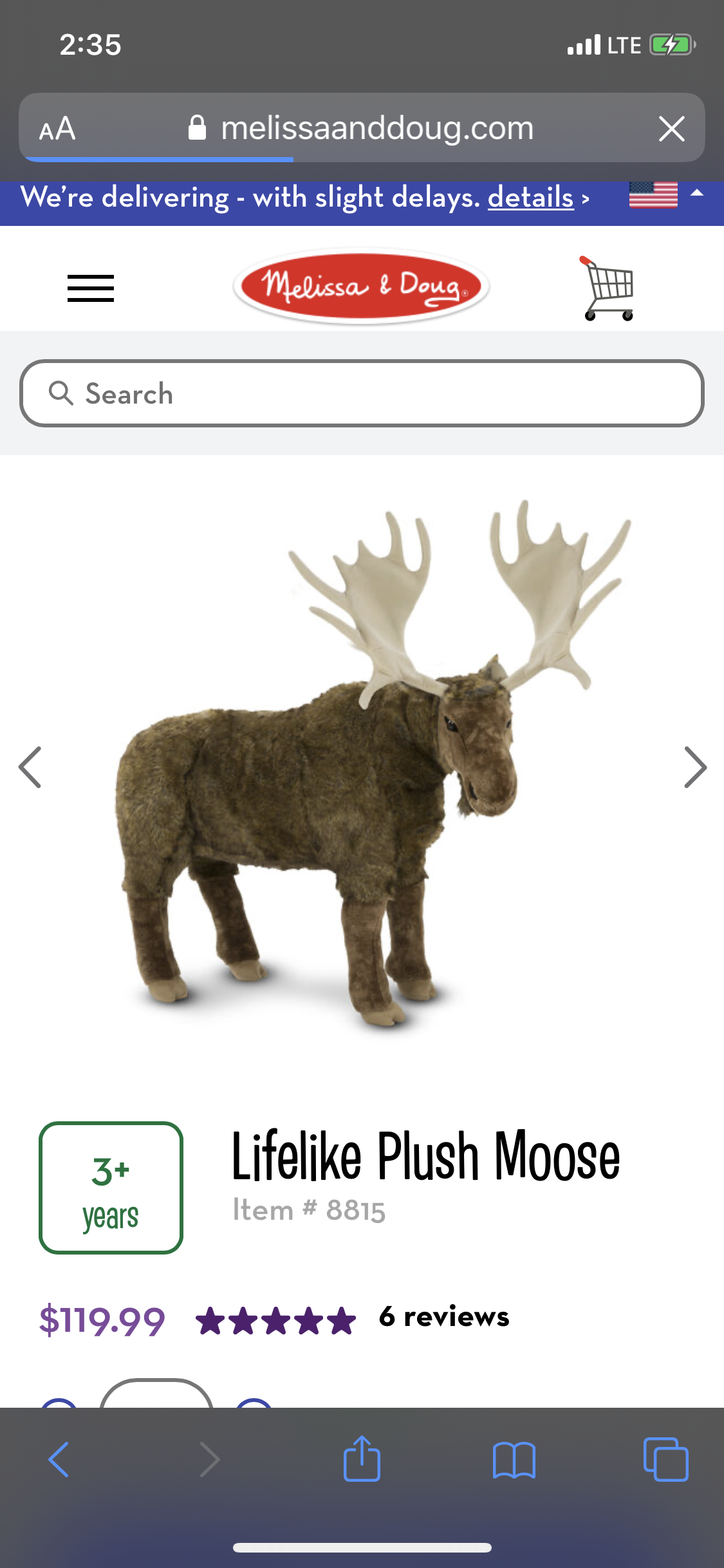The image size is (724, 1568).
Task: Open the shopping cart
Action: (x=609, y=288)
